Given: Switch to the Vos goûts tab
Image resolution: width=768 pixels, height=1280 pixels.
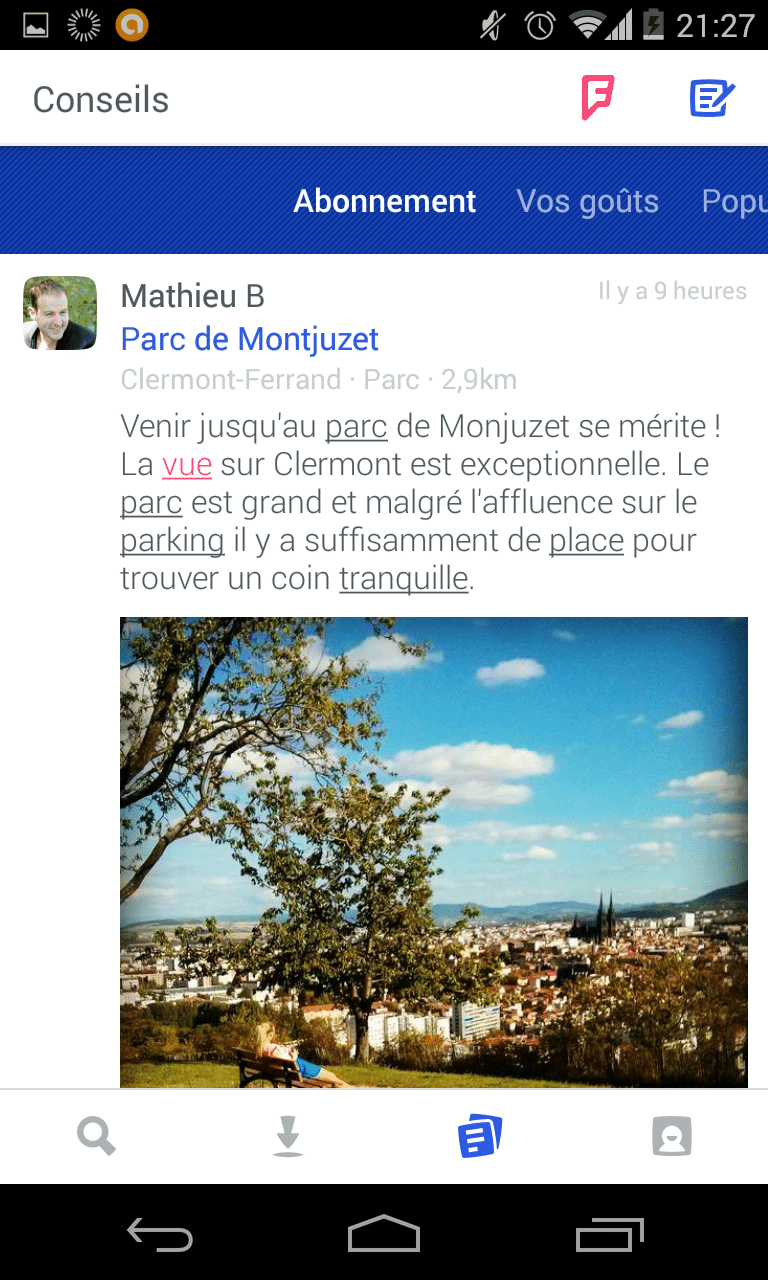Looking at the screenshot, I should click(x=588, y=201).
